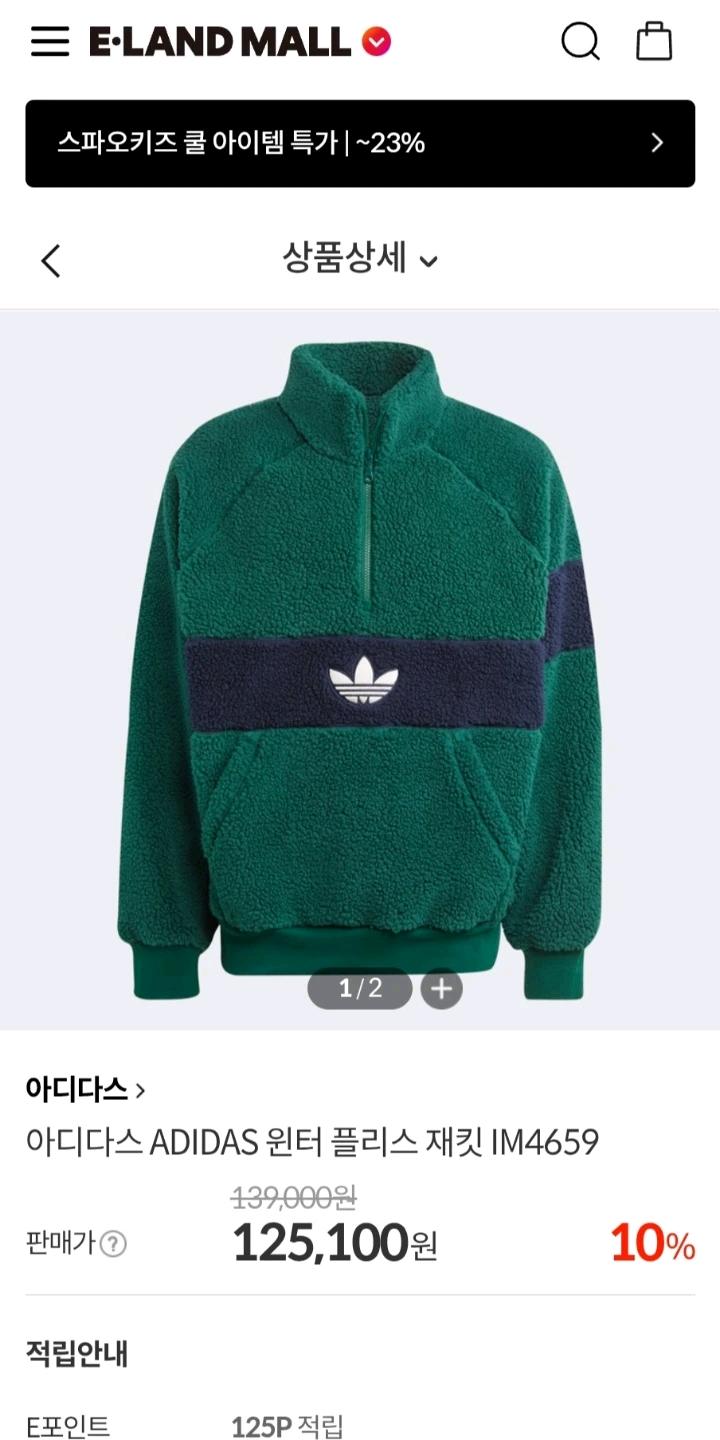Expand the 상품상세 dropdown

pyautogui.click(x=360, y=259)
